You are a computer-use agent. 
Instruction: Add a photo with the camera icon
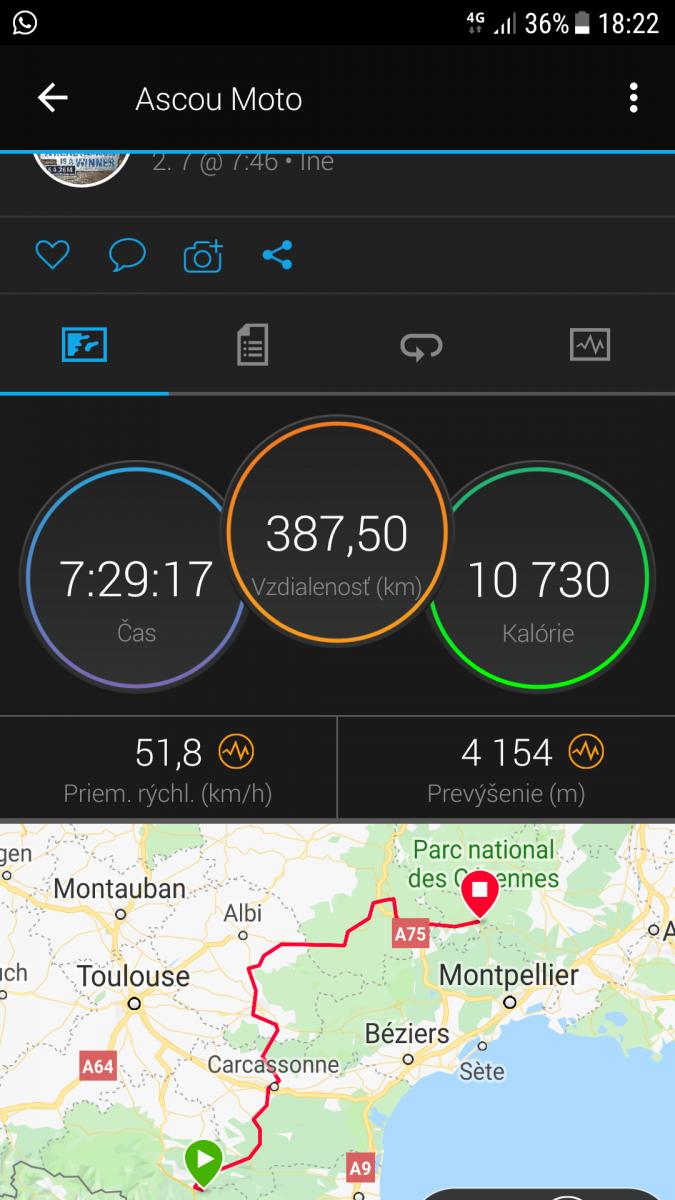pyautogui.click(x=203, y=256)
